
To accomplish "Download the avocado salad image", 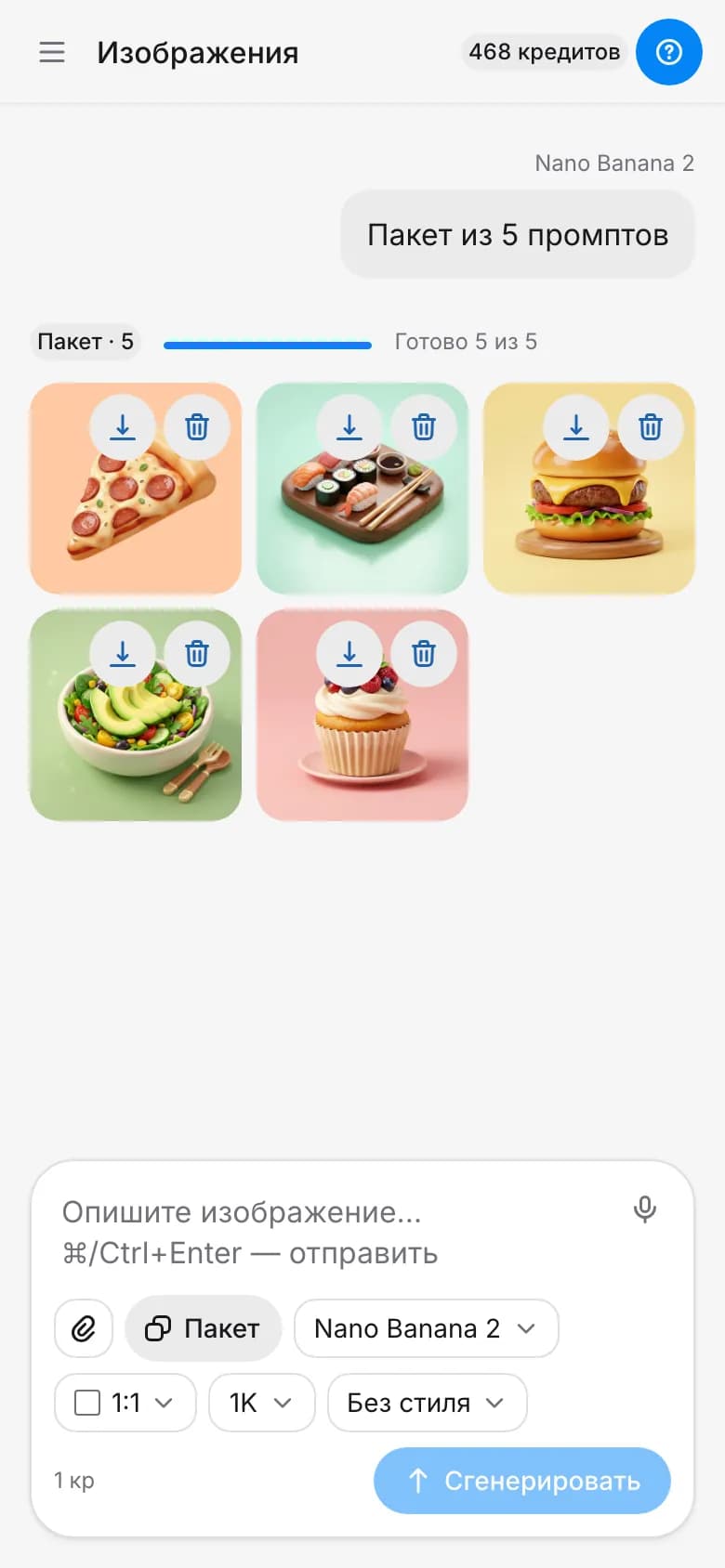I will pos(123,654).
